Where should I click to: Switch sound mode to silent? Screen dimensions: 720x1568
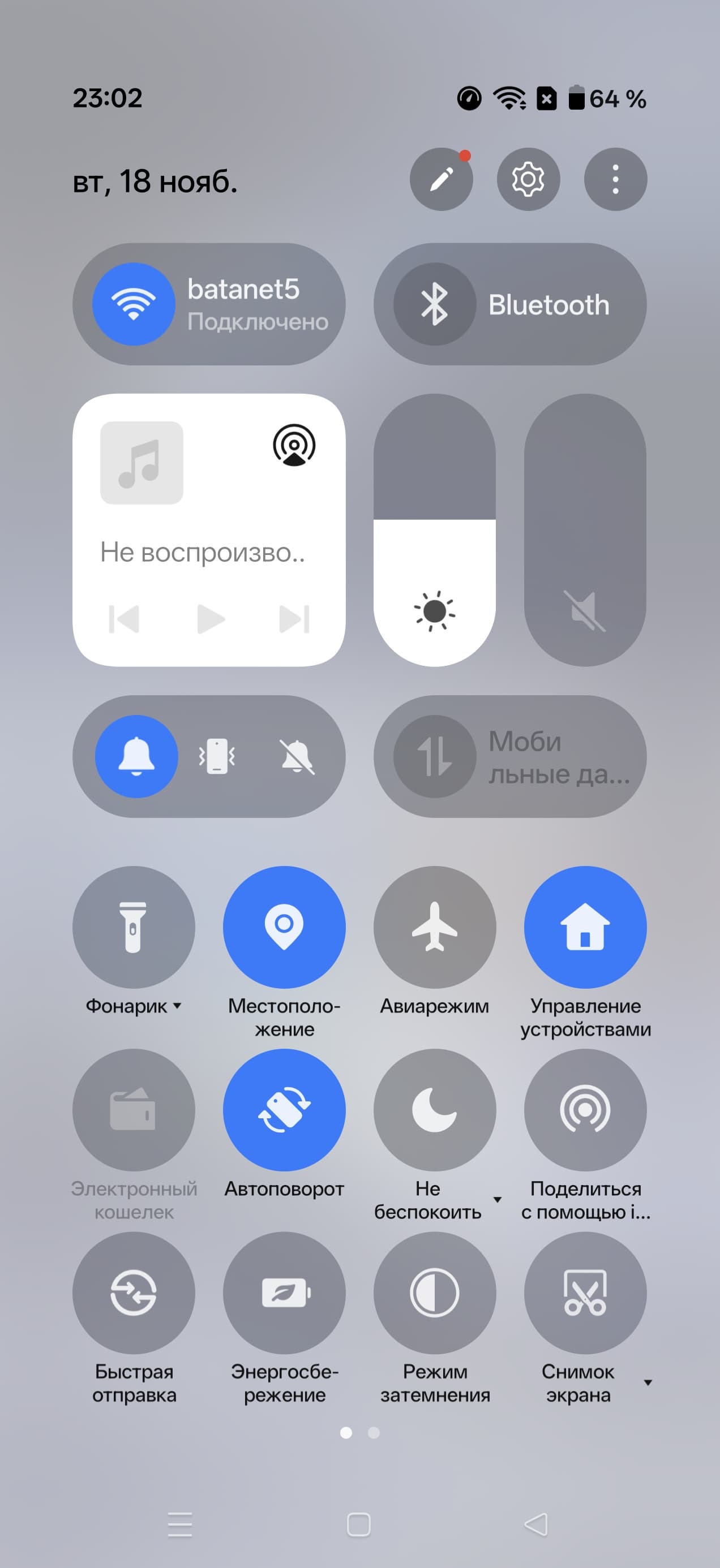(x=297, y=757)
